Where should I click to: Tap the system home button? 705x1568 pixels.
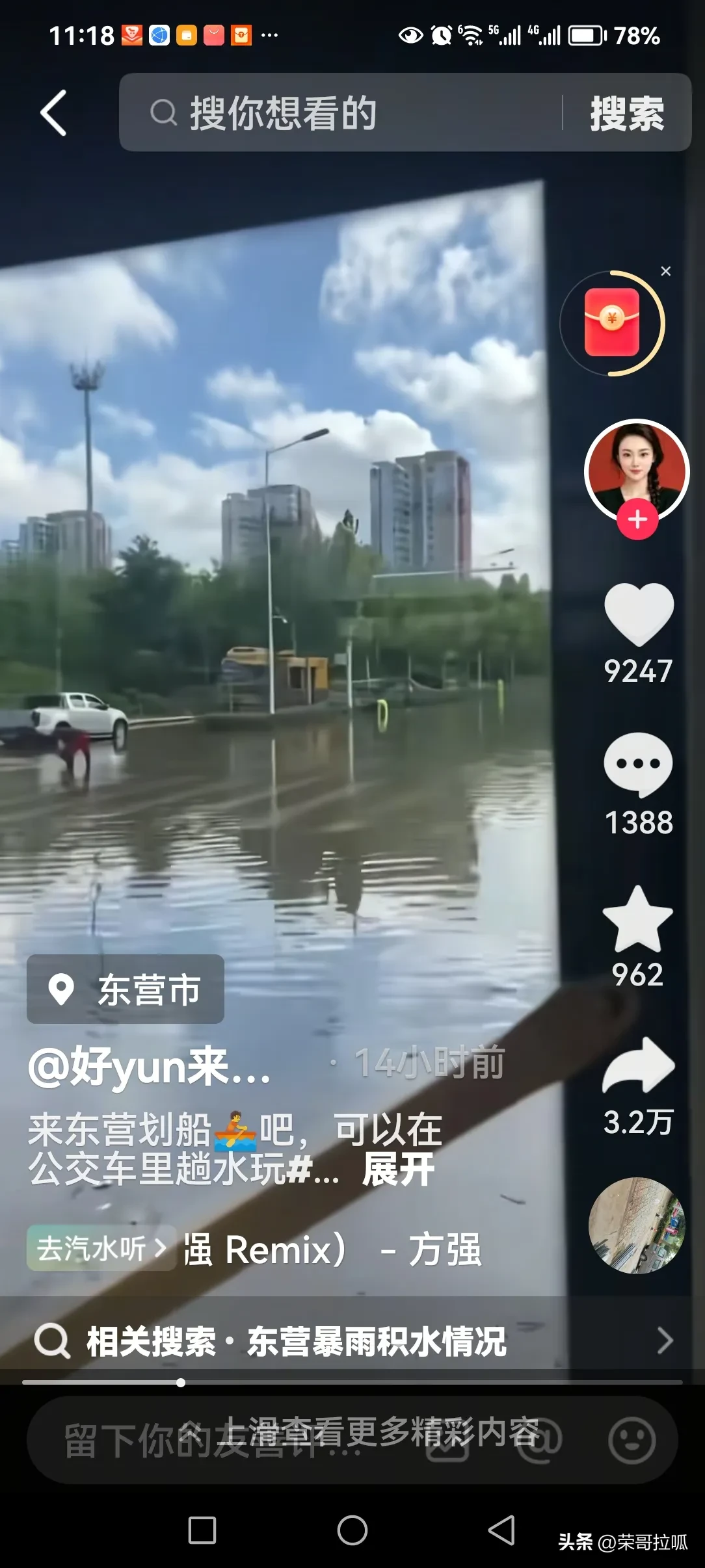(x=352, y=1530)
